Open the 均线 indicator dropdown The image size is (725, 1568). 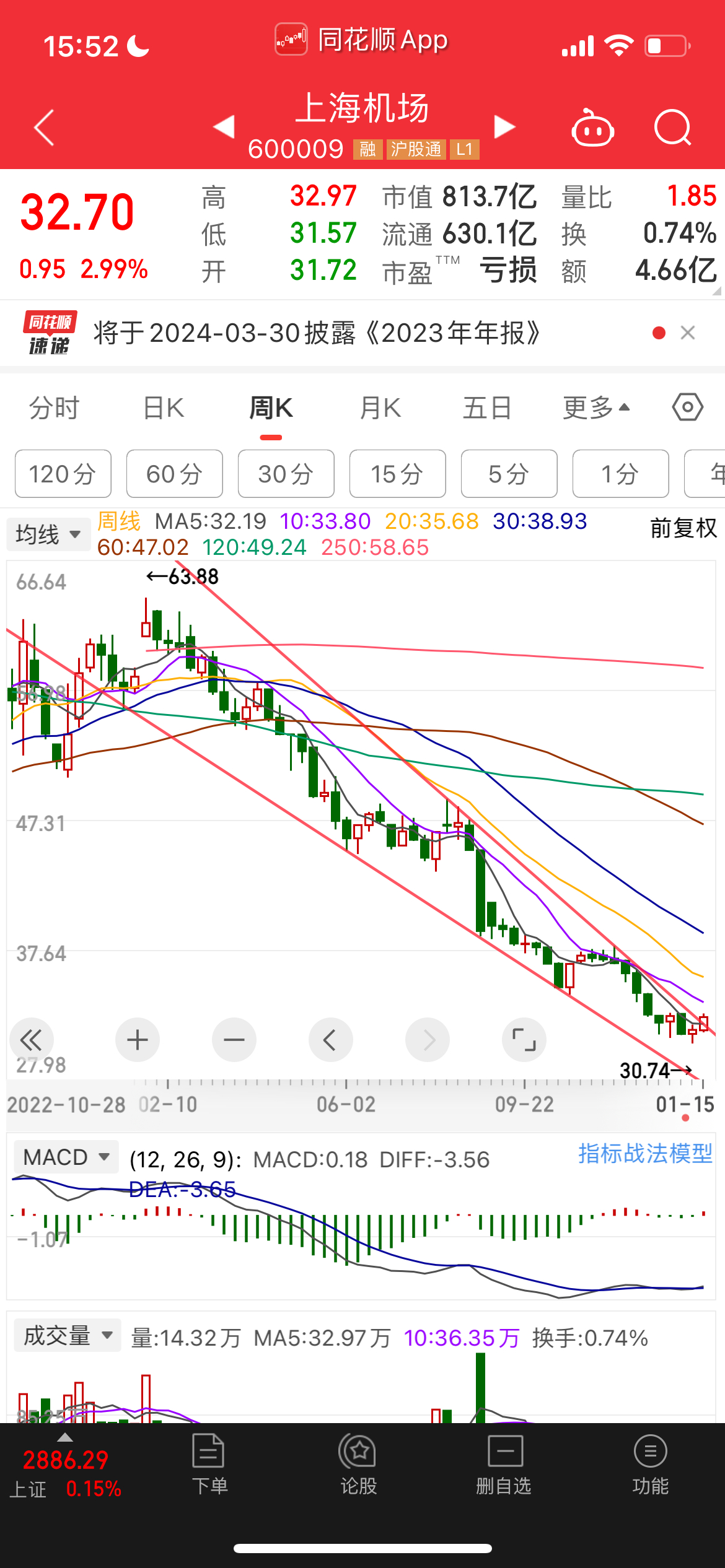pyautogui.click(x=48, y=534)
